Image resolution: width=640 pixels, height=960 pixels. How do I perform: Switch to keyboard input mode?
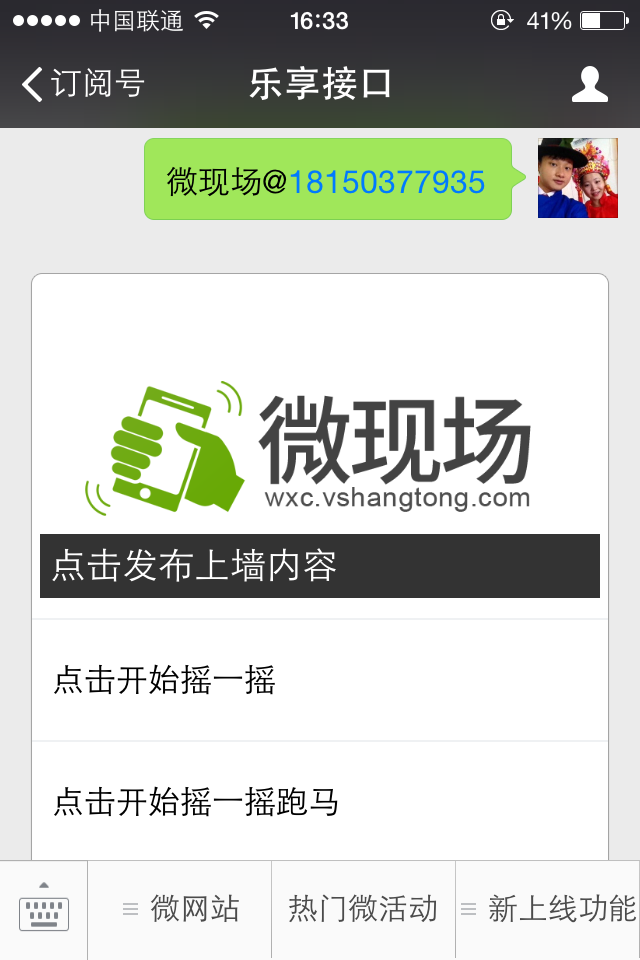[x=43, y=910]
